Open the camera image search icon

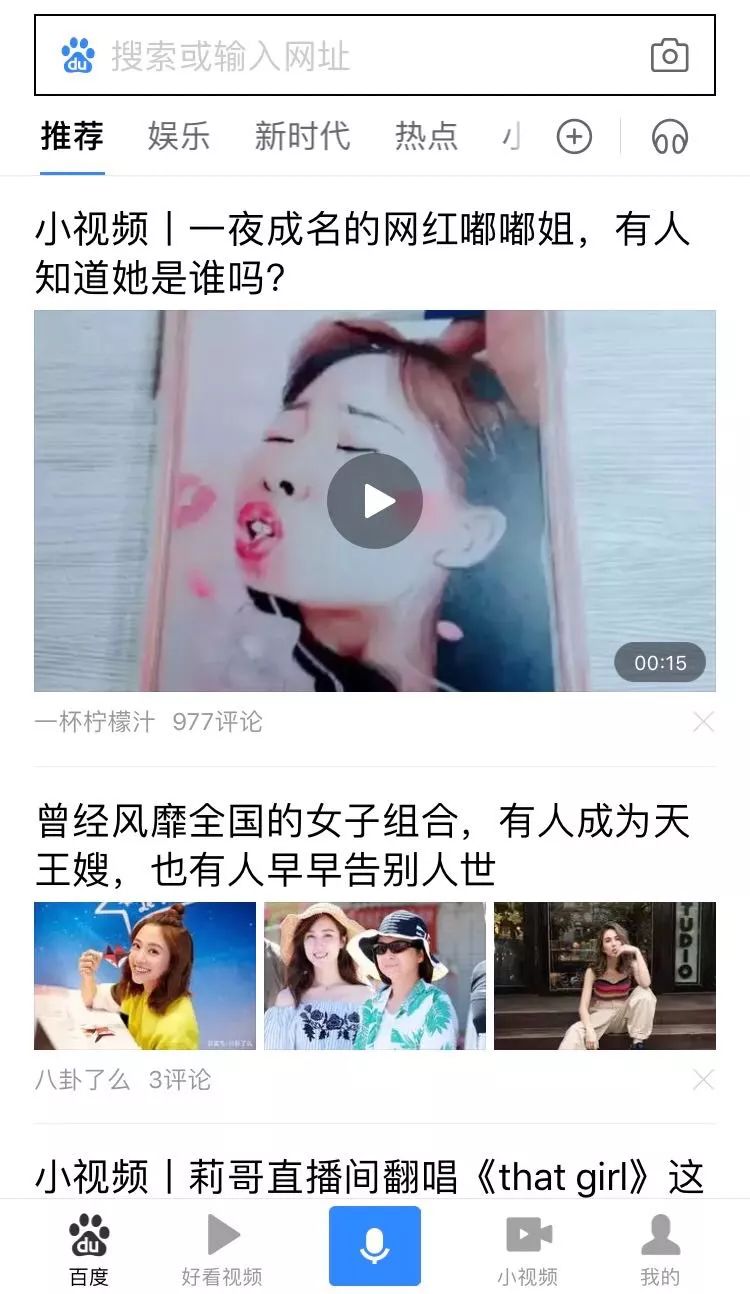(x=669, y=56)
